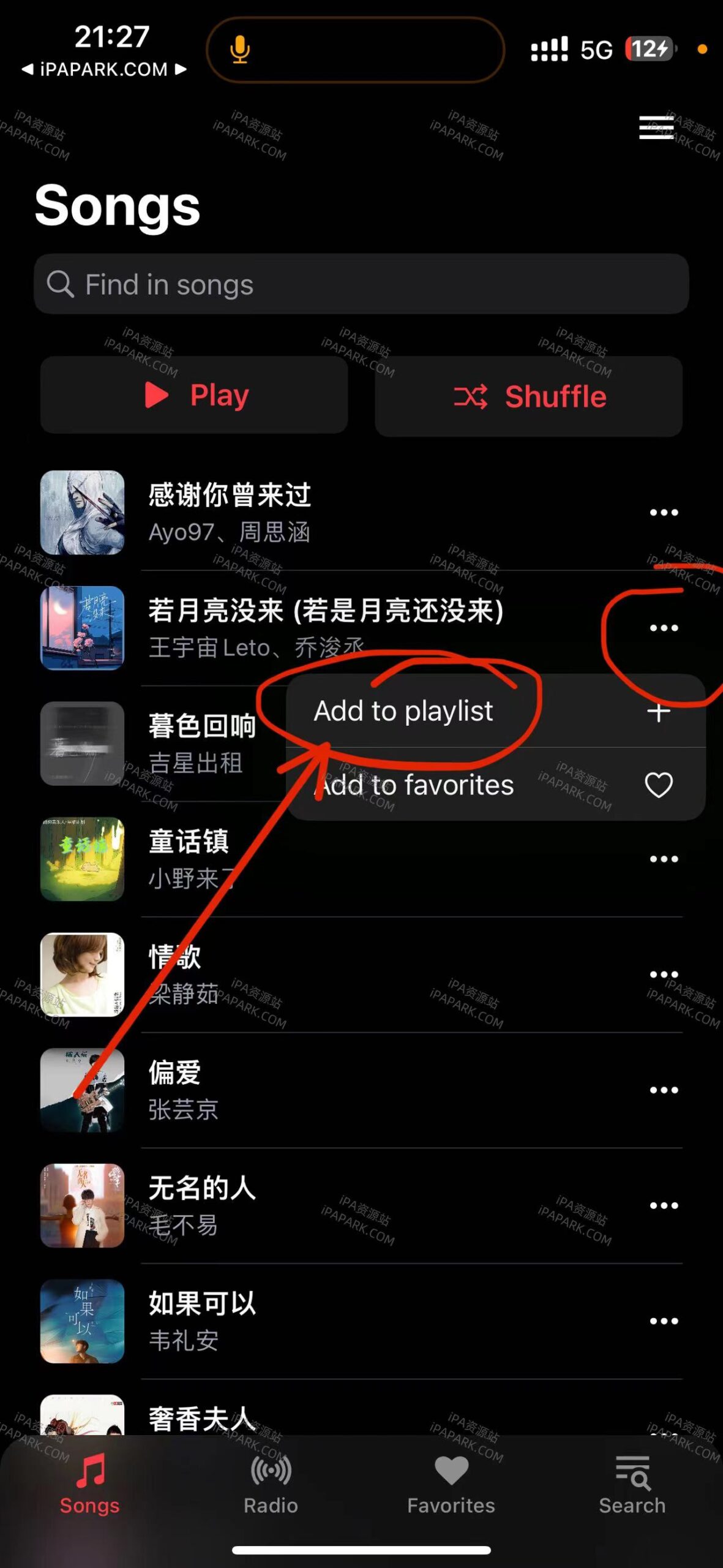
Task: Select Add to playlist from the menu
Action: 404,710
